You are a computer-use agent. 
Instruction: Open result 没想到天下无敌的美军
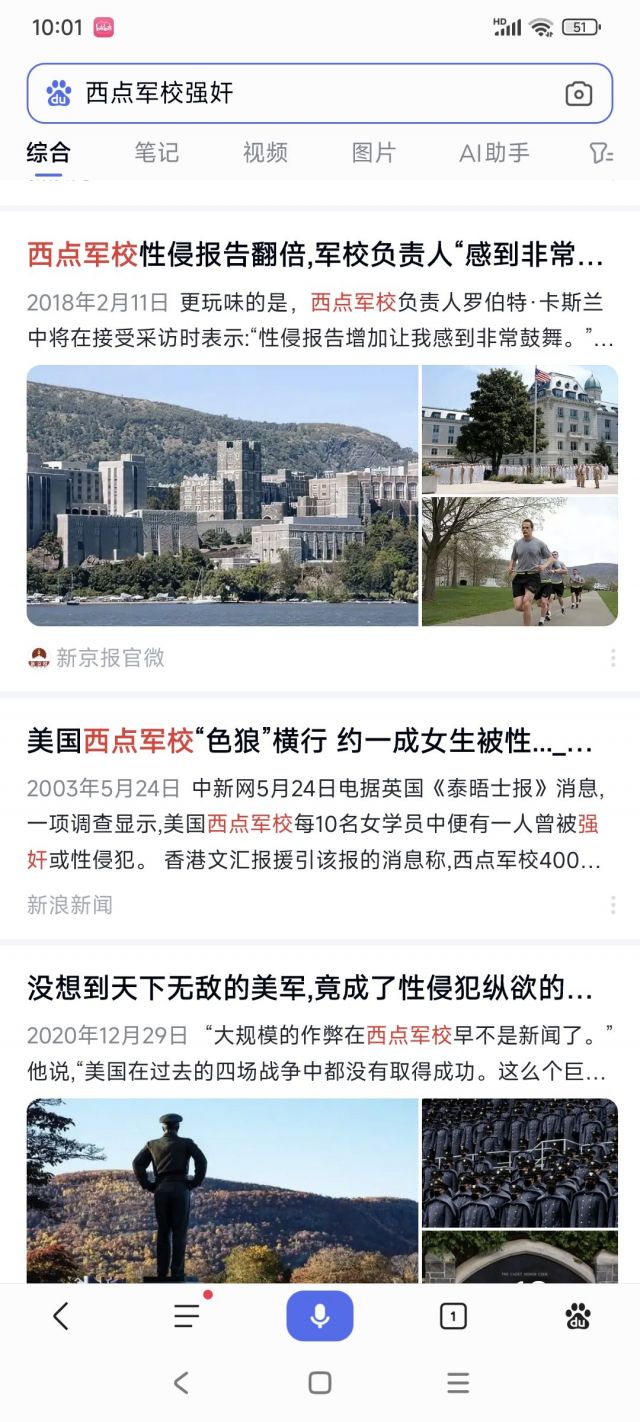click(310, 988)
